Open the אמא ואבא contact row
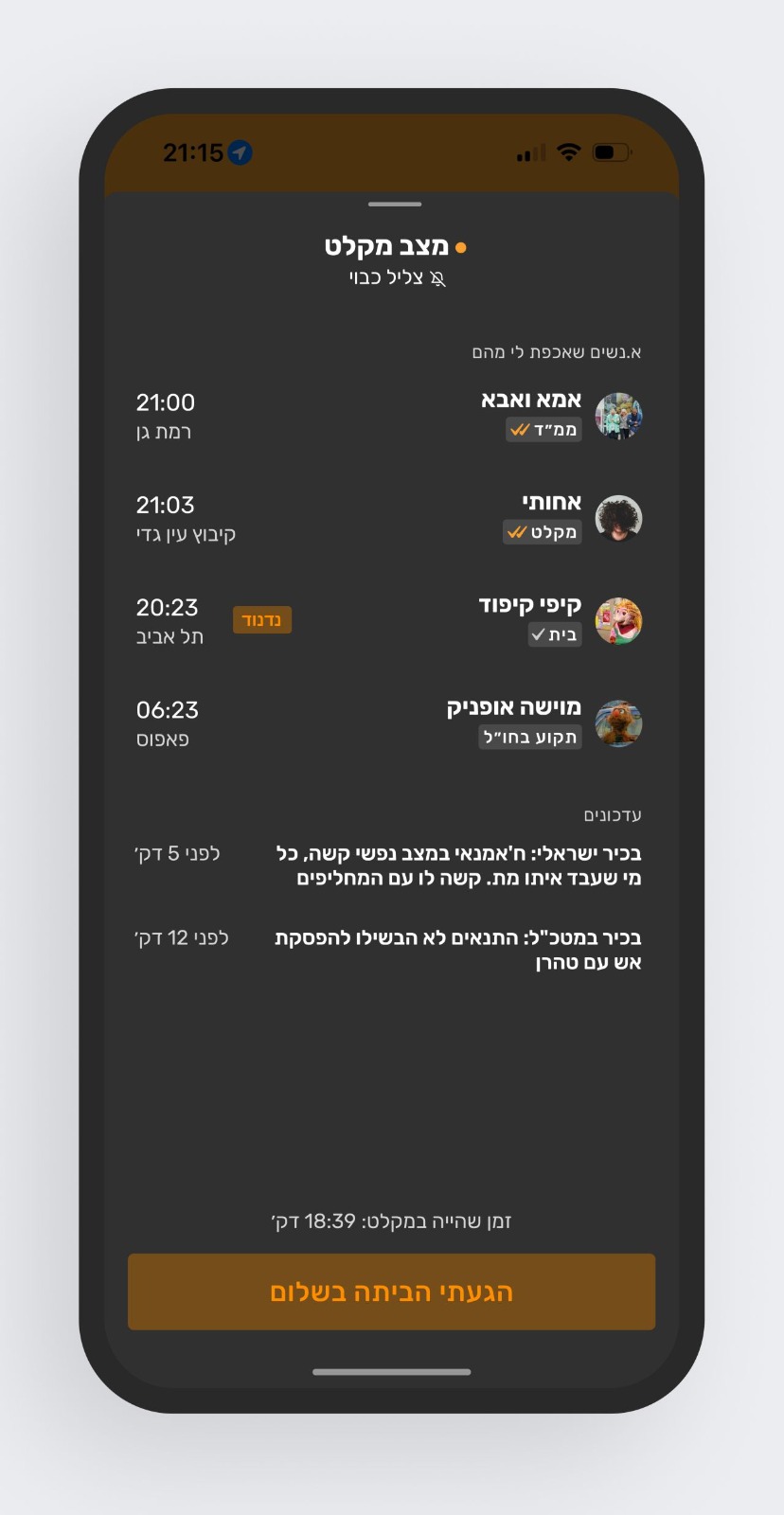The width and height of the screenshot is (784, 1515). click(x=391, y=416)
